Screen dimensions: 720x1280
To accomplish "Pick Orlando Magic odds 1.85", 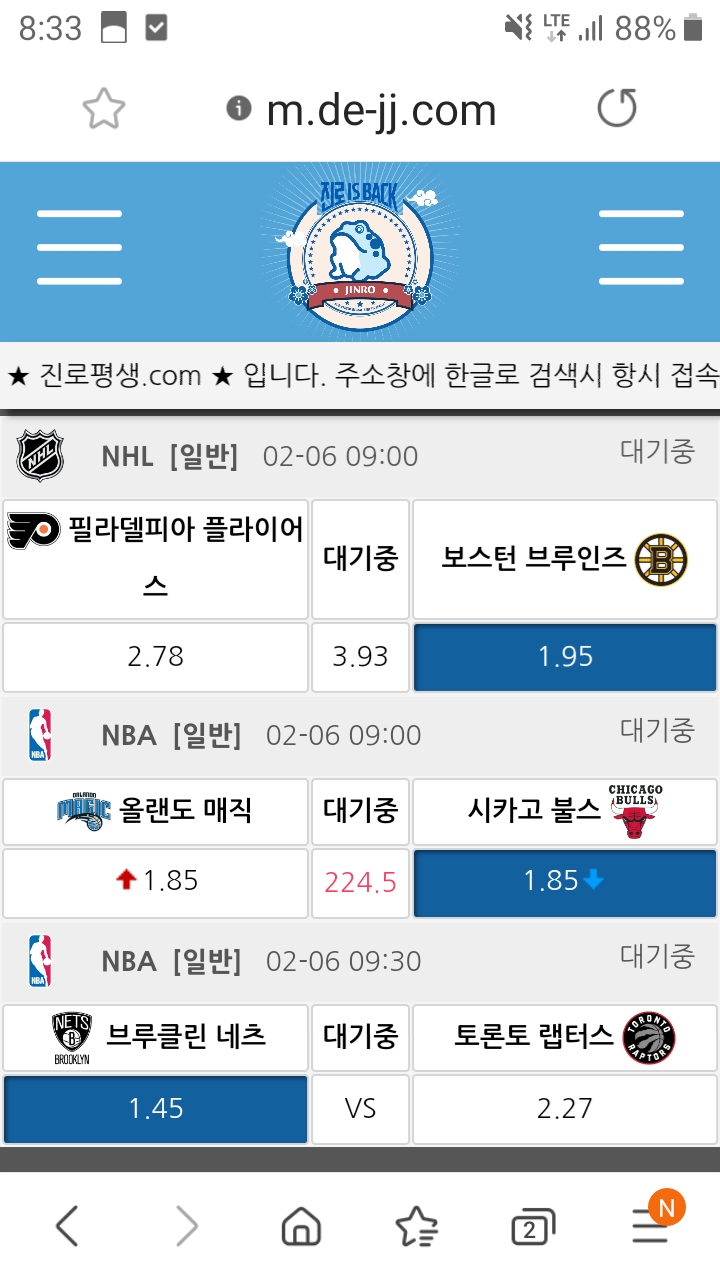I will coord(155,882).
